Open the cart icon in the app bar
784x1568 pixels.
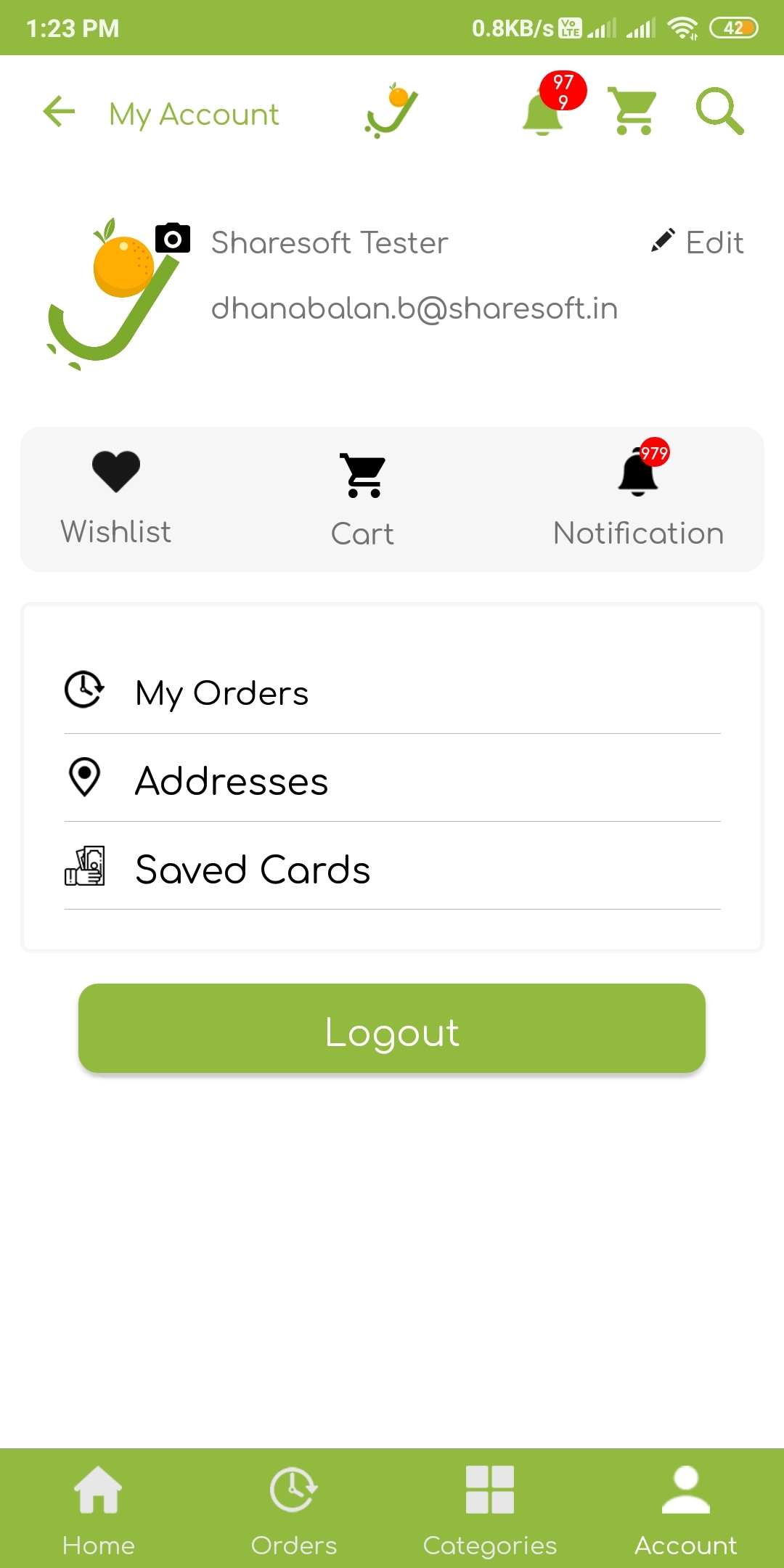coord(632,111)
